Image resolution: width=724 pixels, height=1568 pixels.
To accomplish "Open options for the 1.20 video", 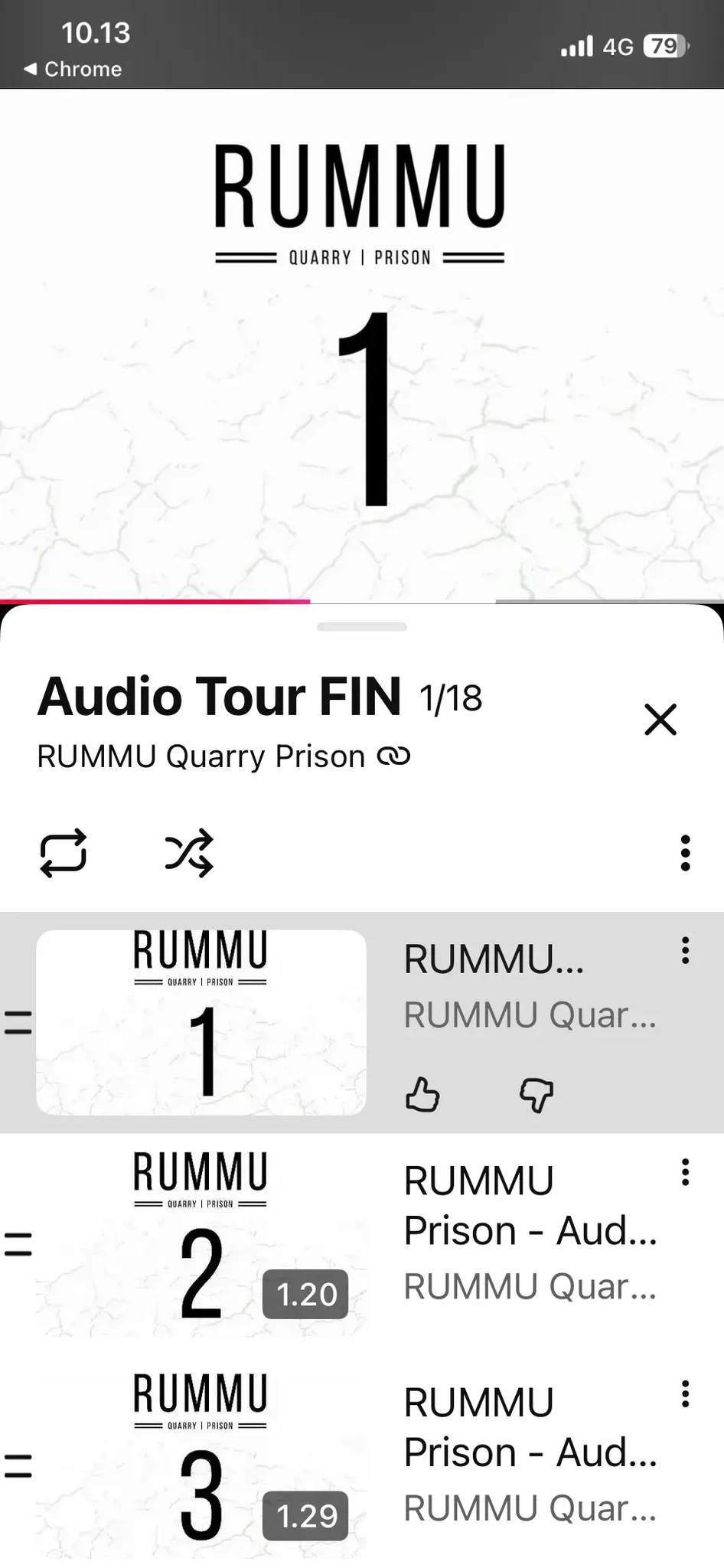I will click(x=685, y=1172).
